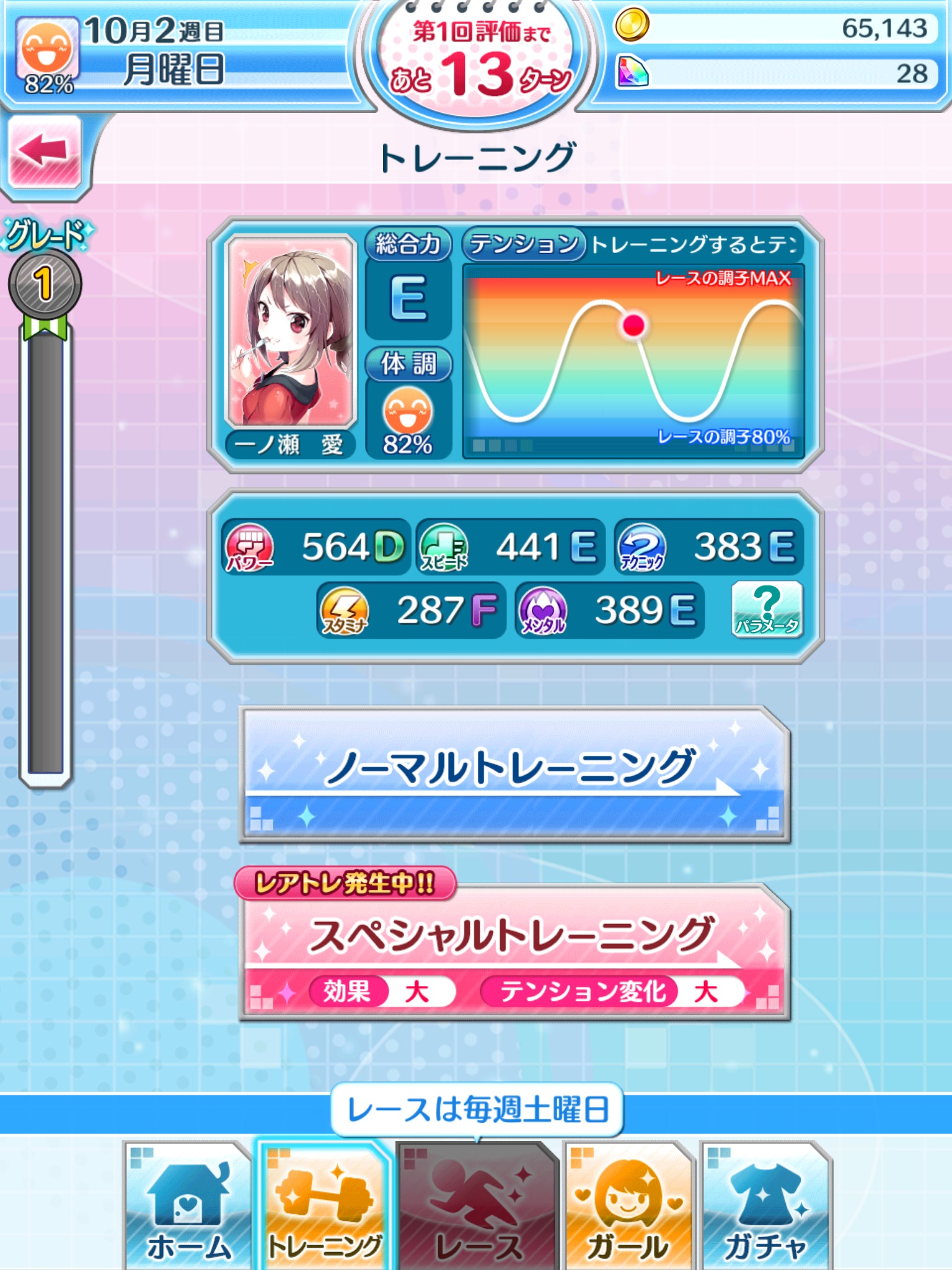Open the ガチャ tab
Screen dimensions: 952x1270
point(765,1206)
